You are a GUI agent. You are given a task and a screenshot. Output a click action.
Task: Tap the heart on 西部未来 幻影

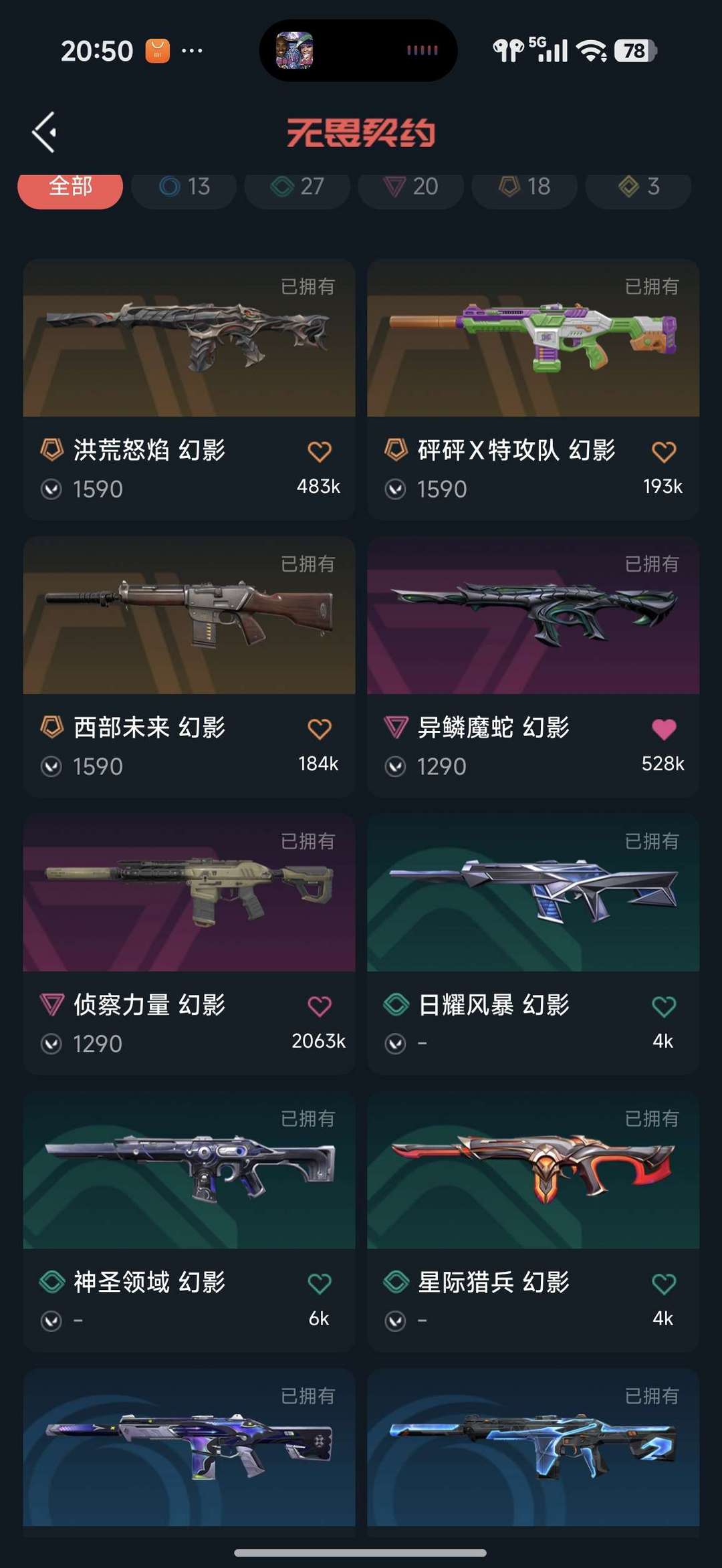click(319, 729)
